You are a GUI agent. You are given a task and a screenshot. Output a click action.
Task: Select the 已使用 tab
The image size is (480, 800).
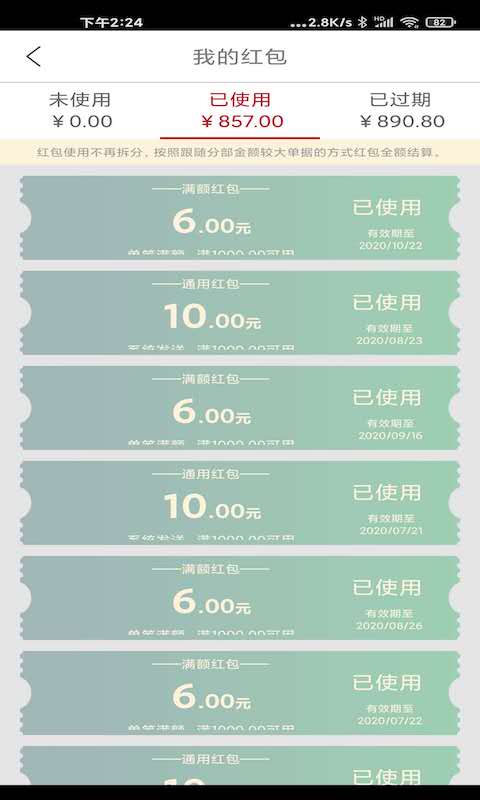tap(240, 111)
